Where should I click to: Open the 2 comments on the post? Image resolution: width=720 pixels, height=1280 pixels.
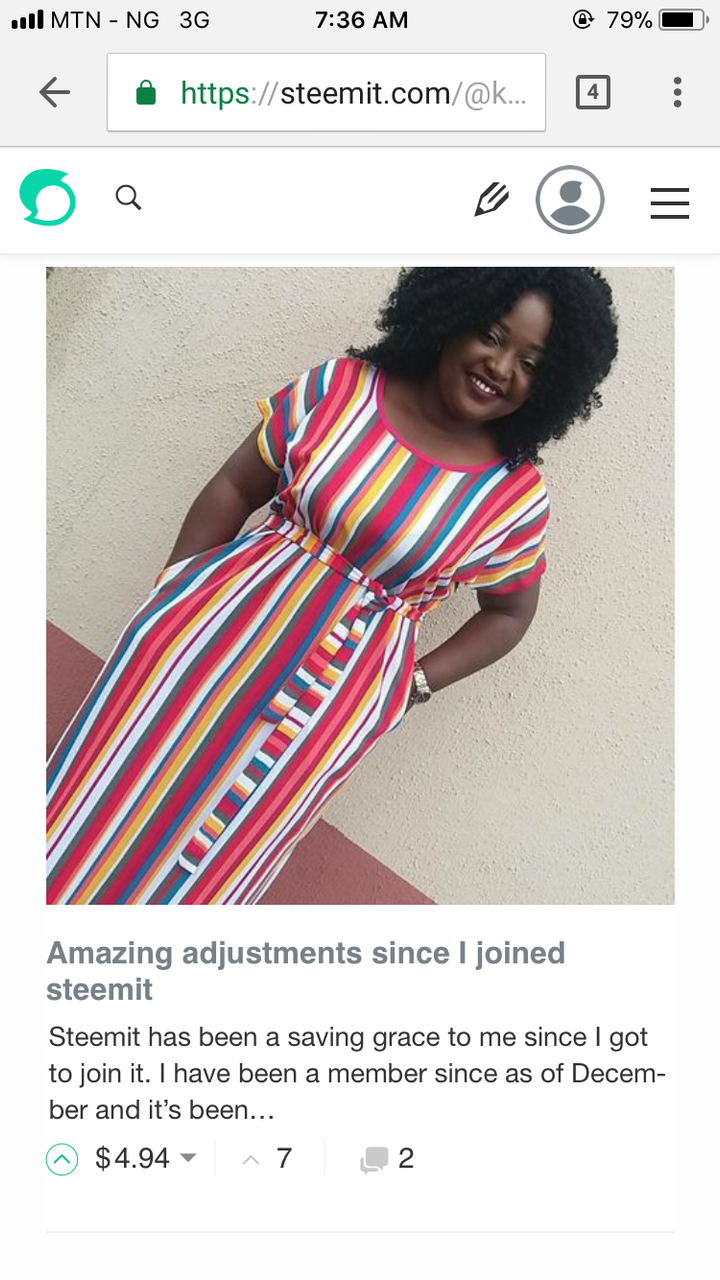click(x=387, y=1159)
